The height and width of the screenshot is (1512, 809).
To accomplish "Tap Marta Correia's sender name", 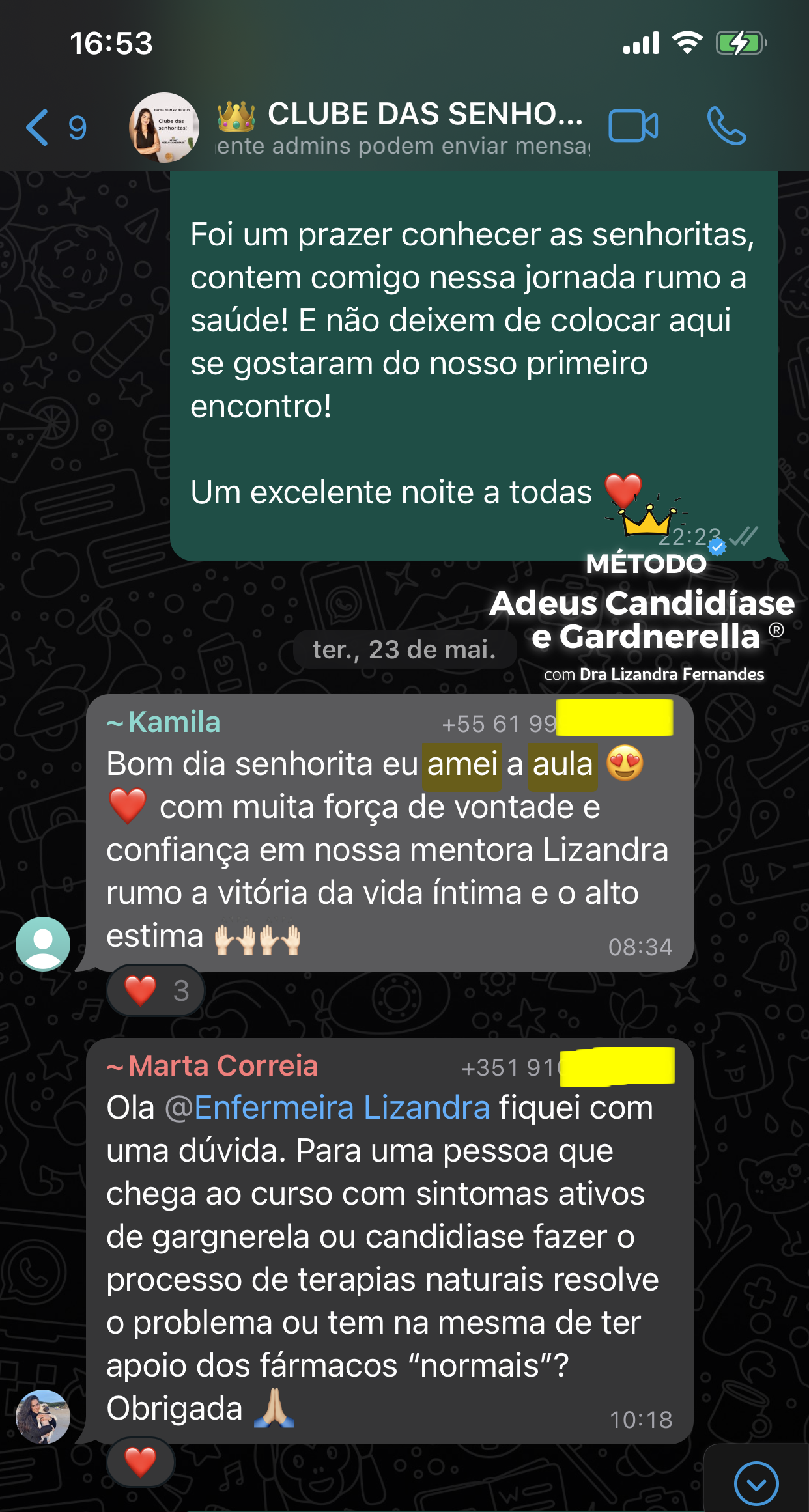I will tap(212, 1066).
